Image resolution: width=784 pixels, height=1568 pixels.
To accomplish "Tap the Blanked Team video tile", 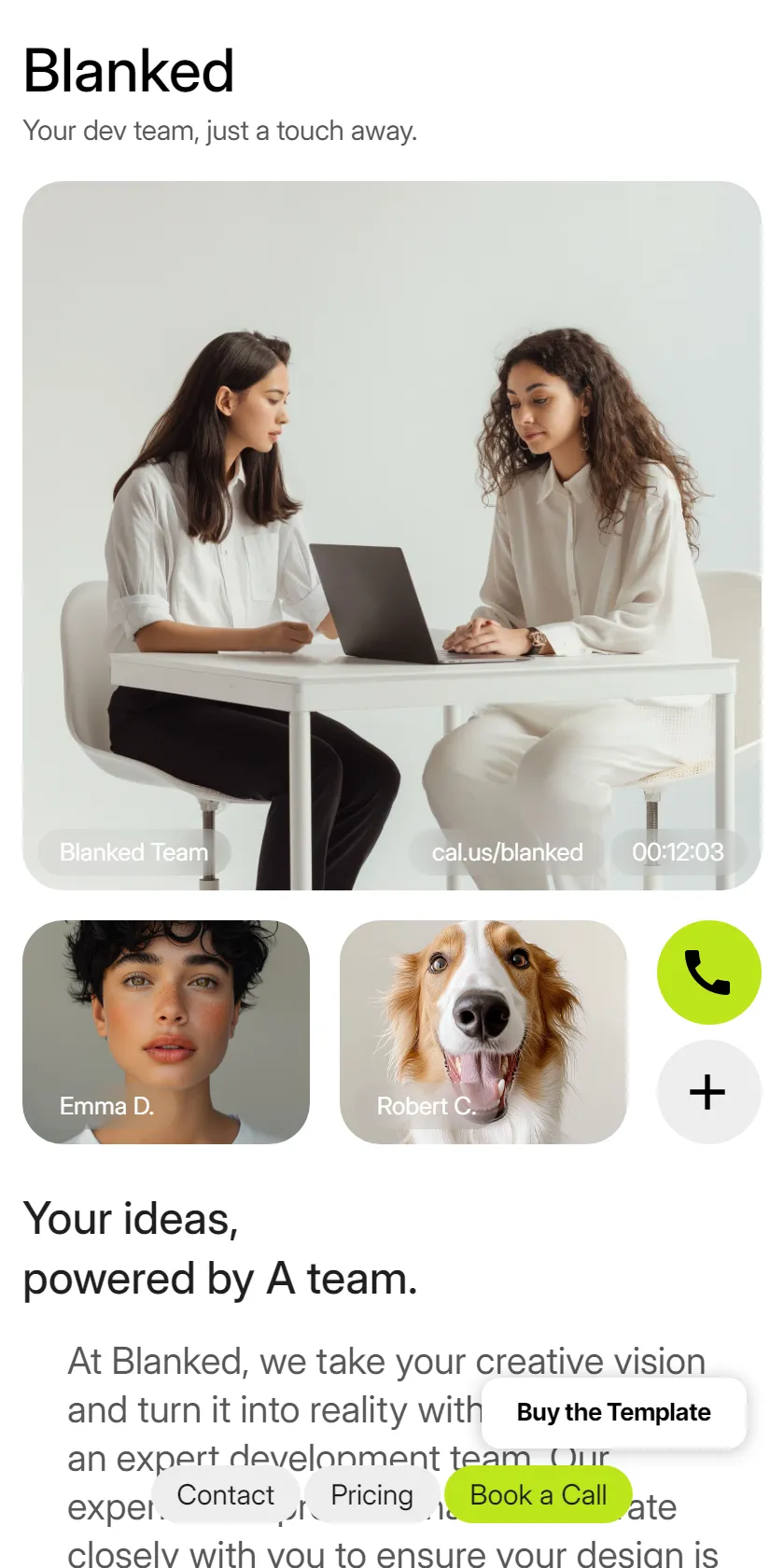I will click(392, 536).
